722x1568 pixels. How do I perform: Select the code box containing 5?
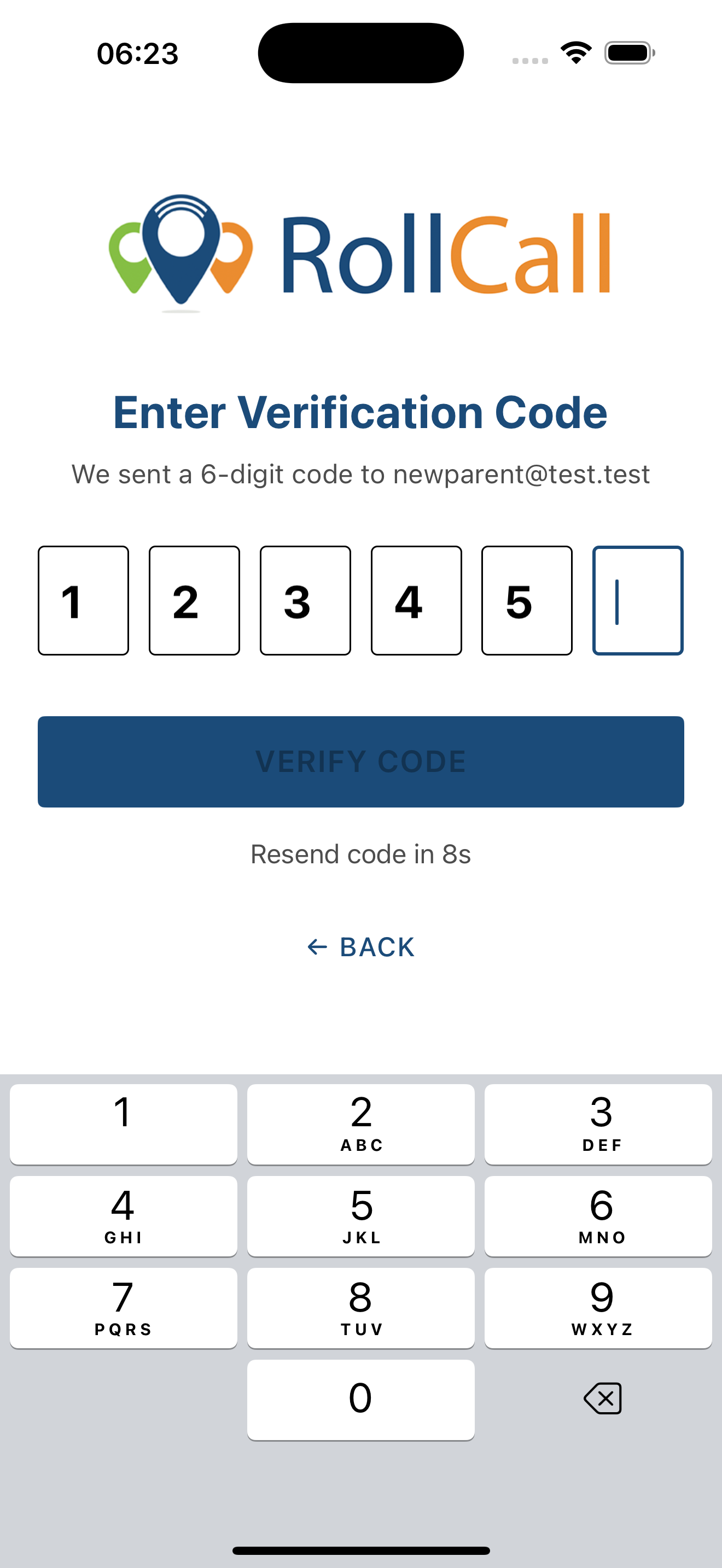(x=527, y=600)
